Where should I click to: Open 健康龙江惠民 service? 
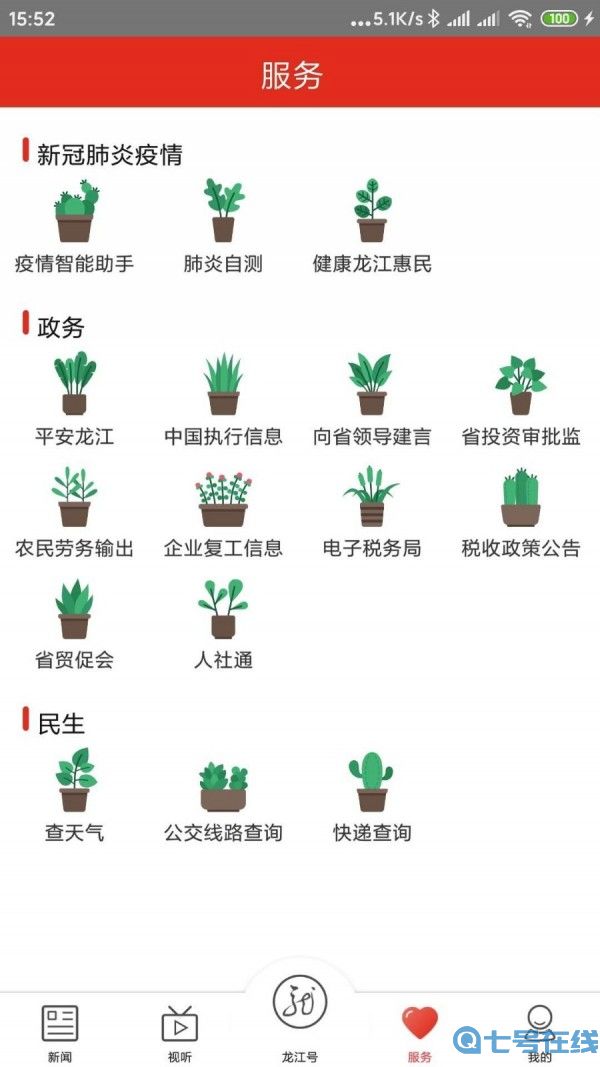click(372, 226)
